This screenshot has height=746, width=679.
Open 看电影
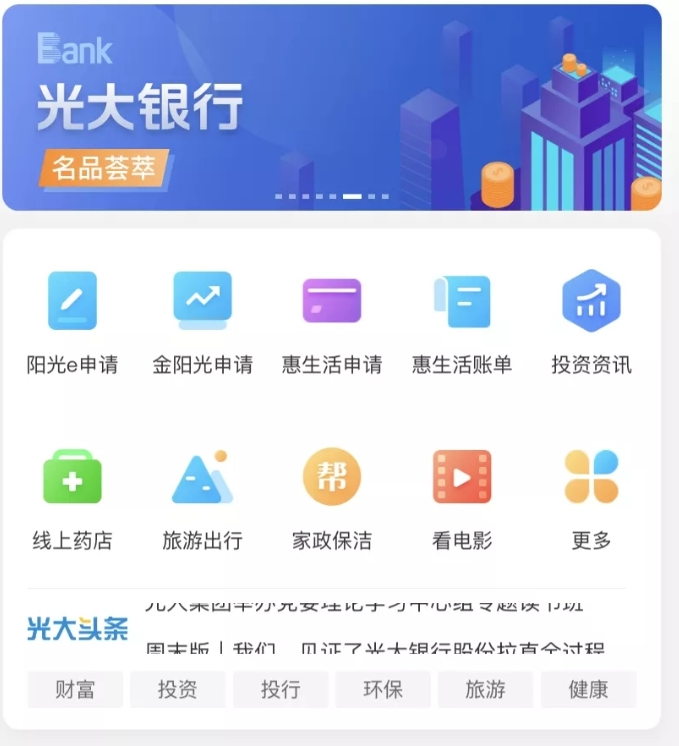(x=462, y=497)
